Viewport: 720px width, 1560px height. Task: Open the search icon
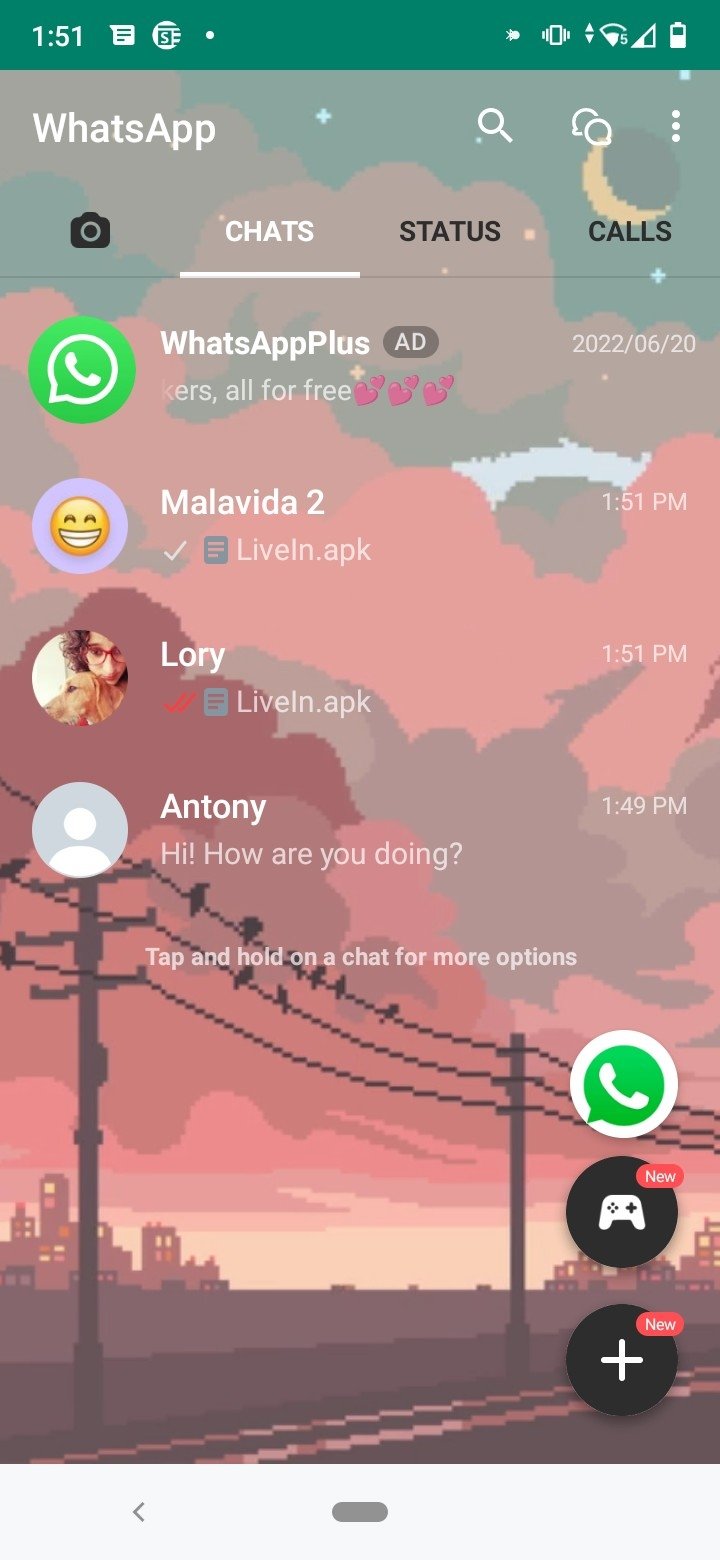coord(494,127)
